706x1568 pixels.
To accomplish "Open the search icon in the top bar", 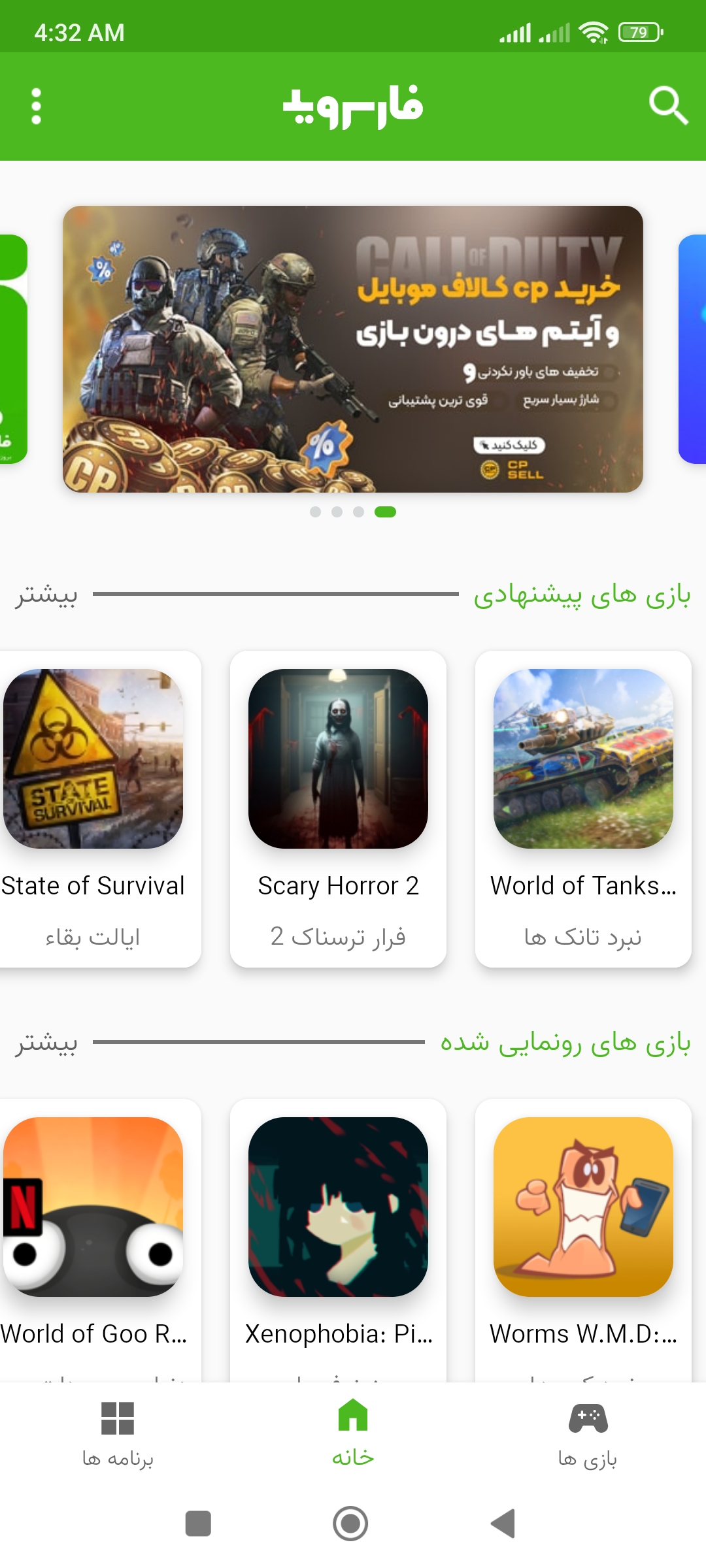I will pos(668,106).
